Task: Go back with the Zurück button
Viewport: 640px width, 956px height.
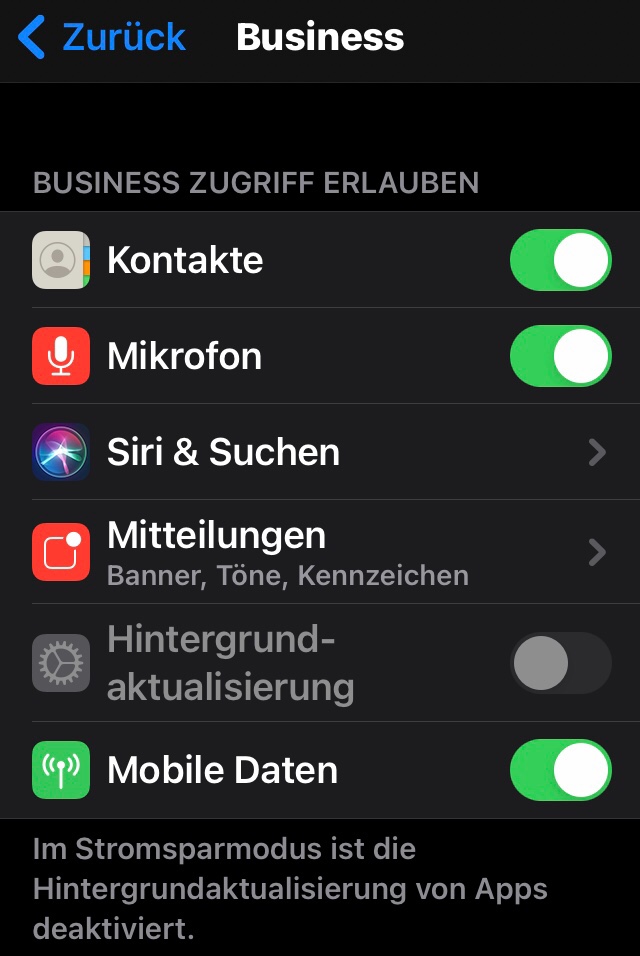Action: [x=102, y=38]
